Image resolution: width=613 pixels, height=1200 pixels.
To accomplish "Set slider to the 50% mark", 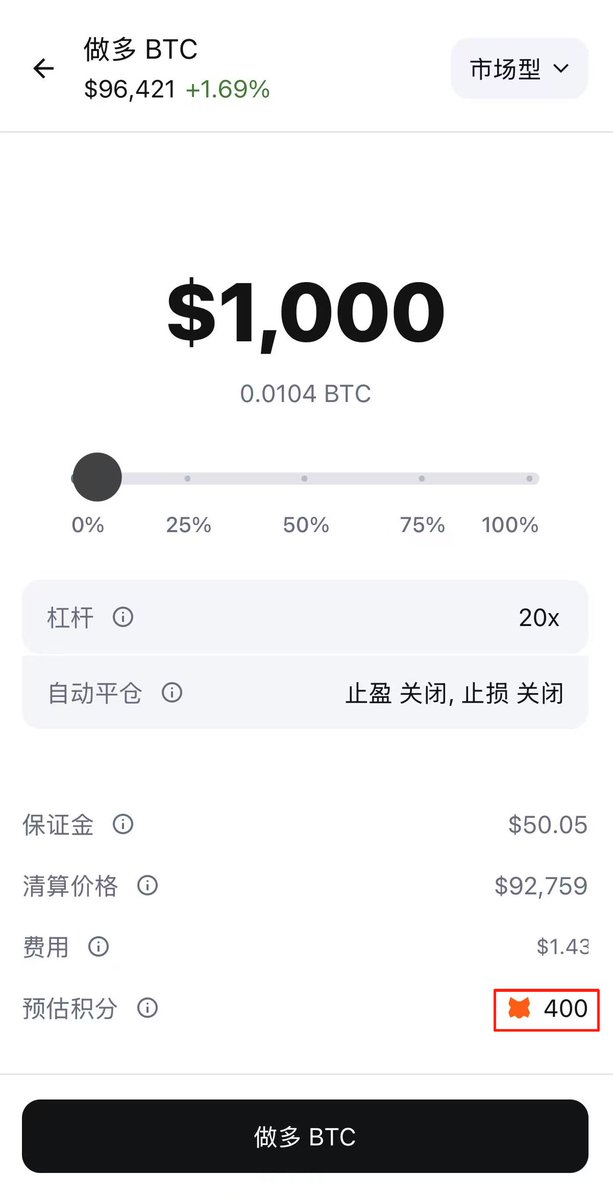I will pyautogui.click(x=305, y=479).
